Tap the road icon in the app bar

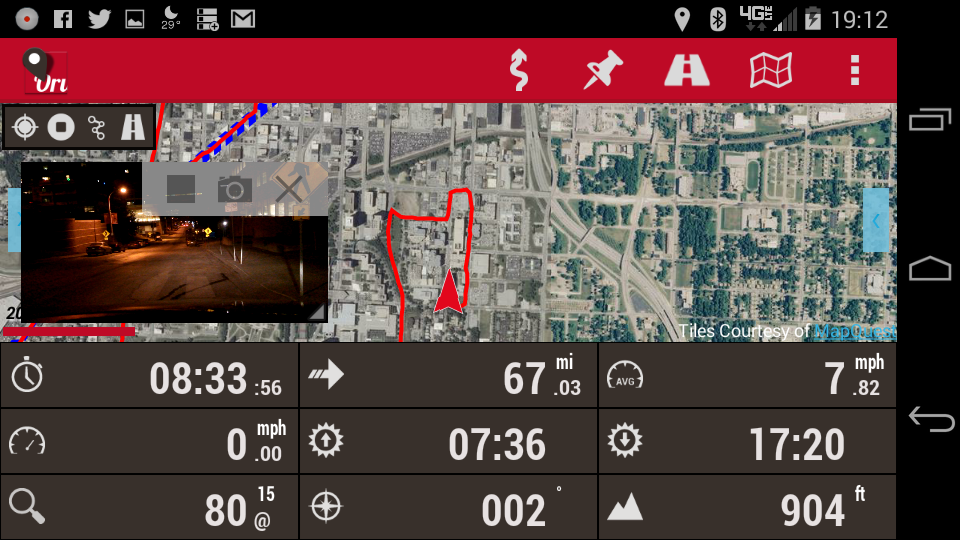(x=687, y=70)
